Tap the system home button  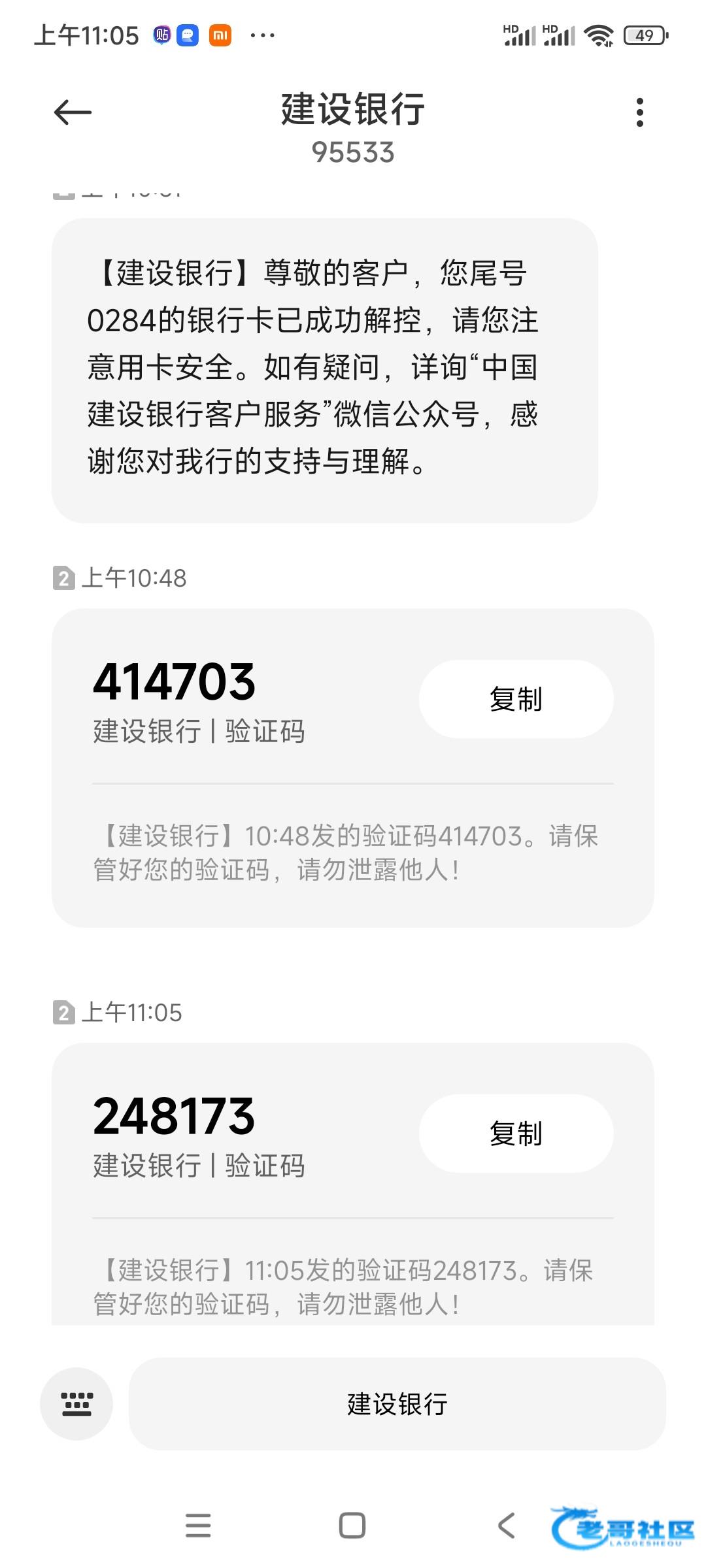coord(352,1526)
